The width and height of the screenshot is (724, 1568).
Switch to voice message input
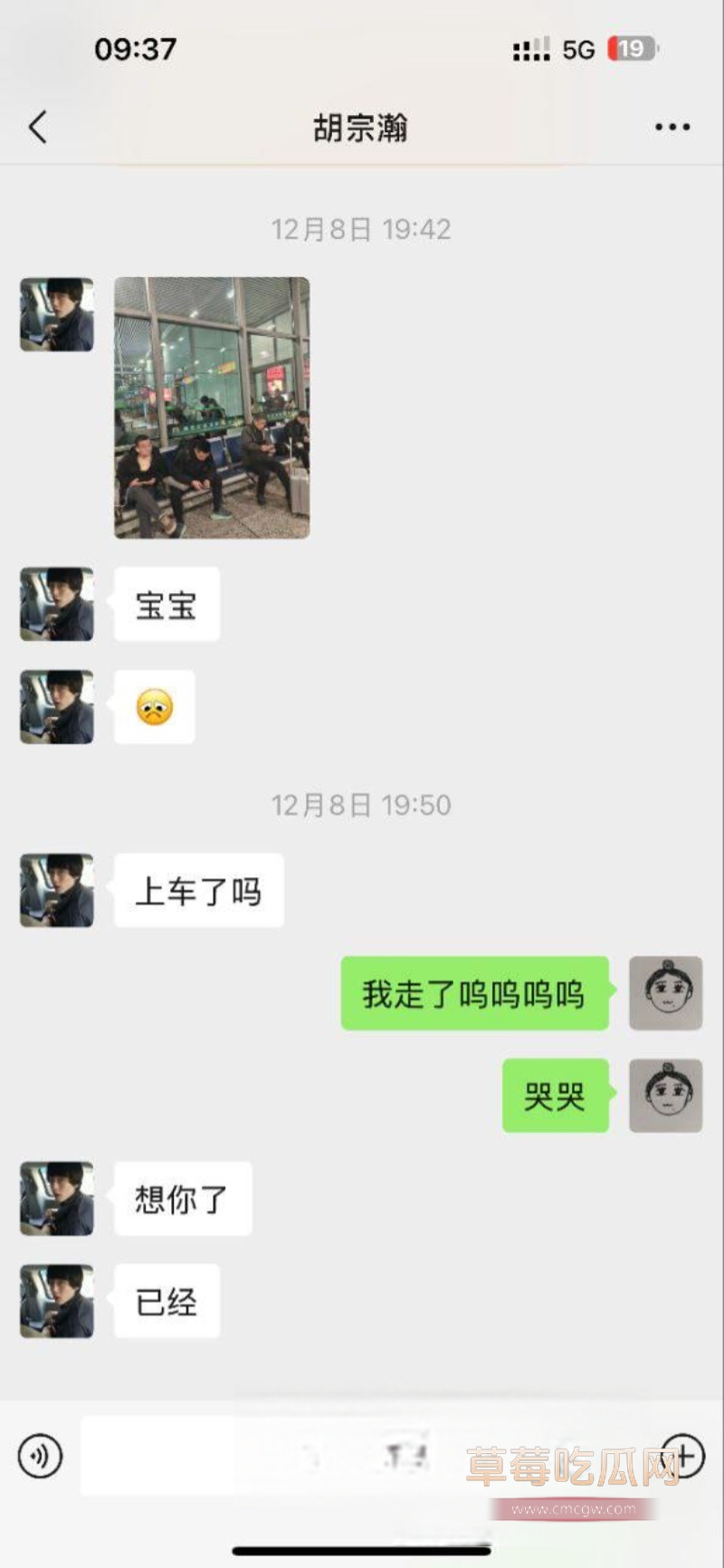(x=40, y=1456)
